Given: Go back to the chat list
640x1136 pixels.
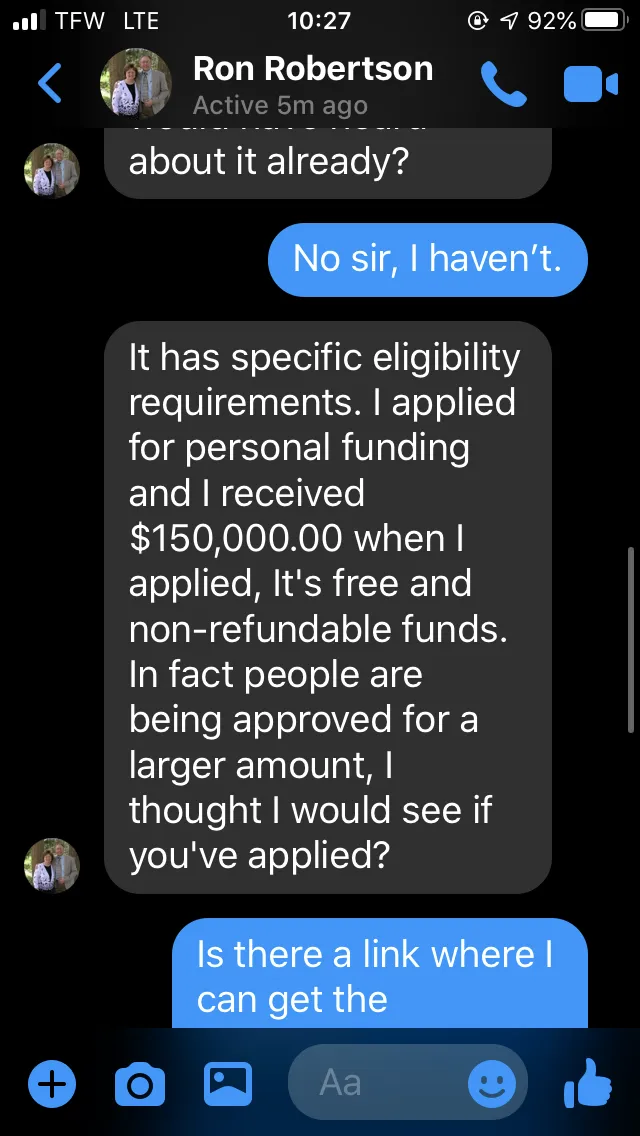Looking at the screenshot, I should 49,83.
